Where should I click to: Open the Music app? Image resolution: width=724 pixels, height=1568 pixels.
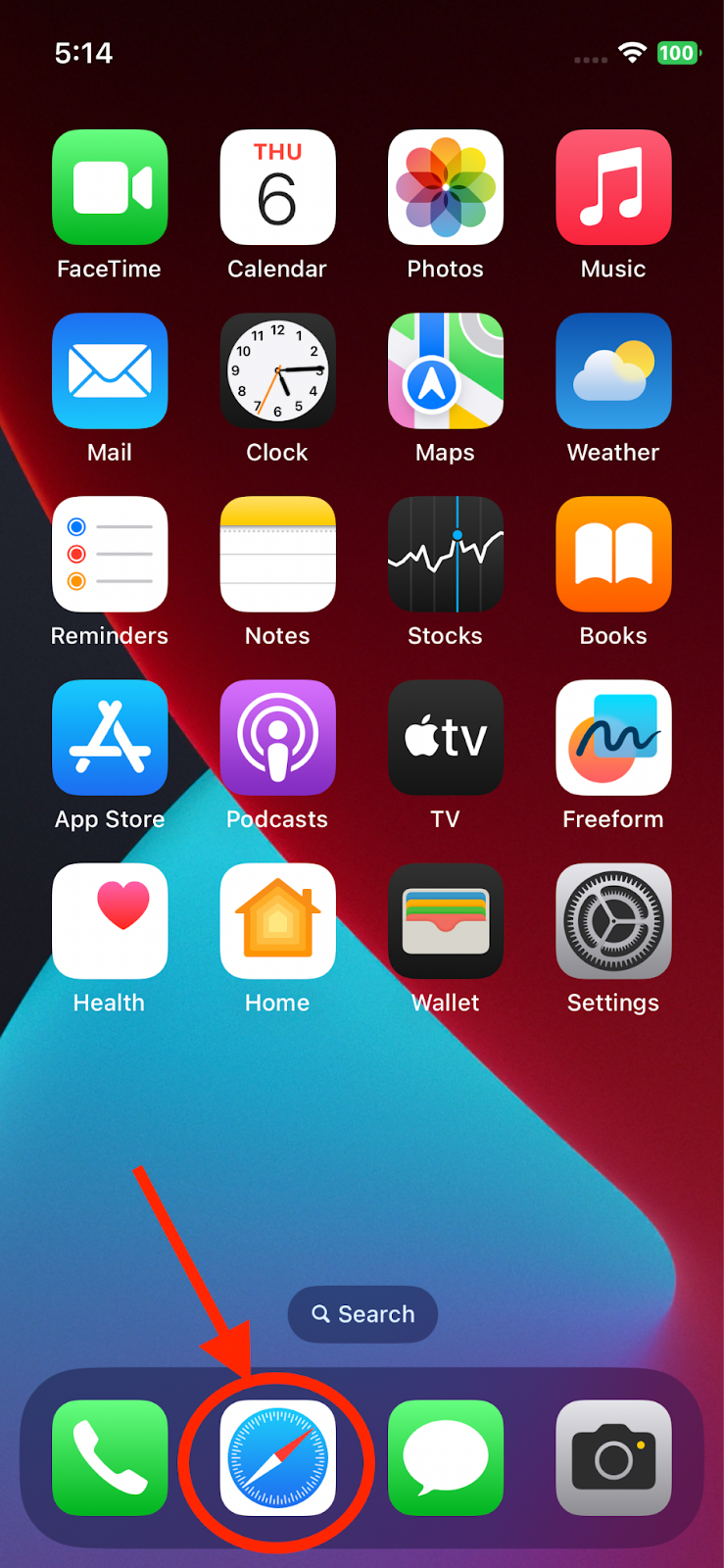[x=613, y=187]
